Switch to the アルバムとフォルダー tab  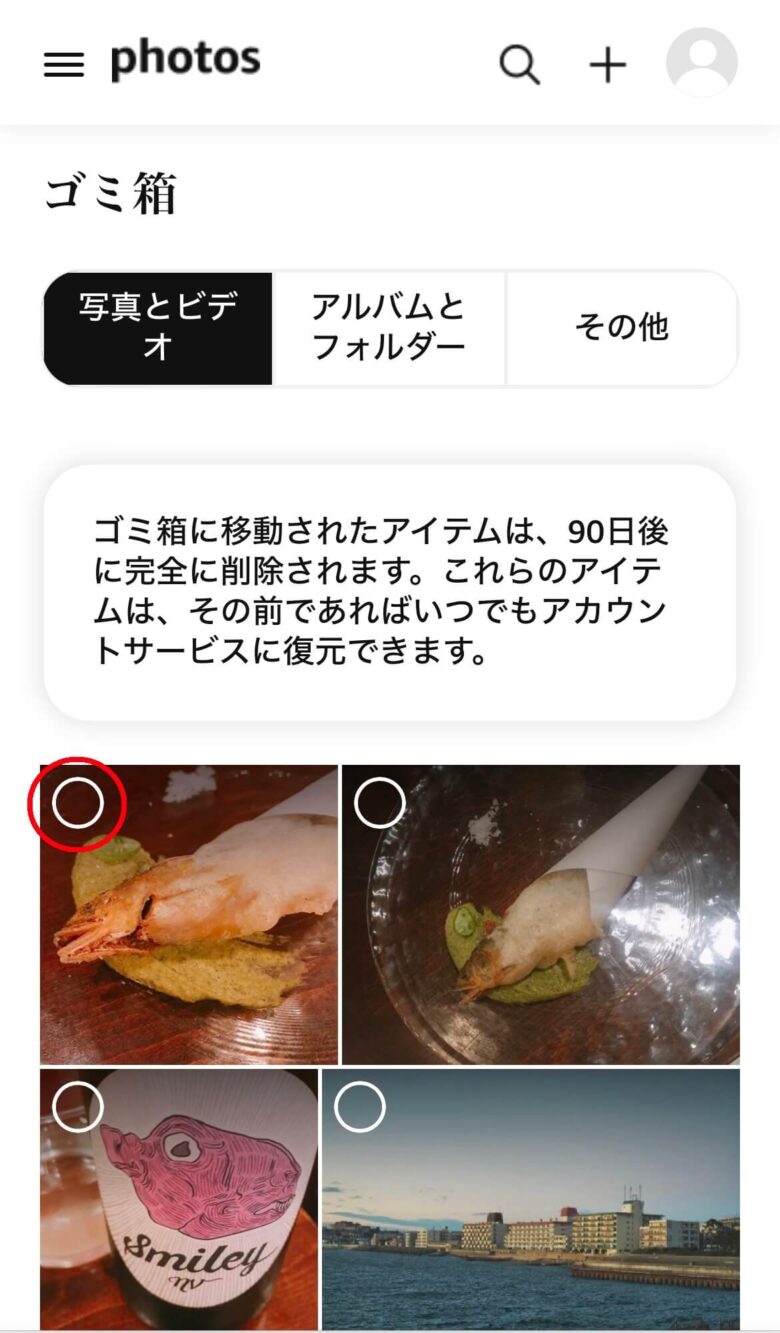[388, 328]
